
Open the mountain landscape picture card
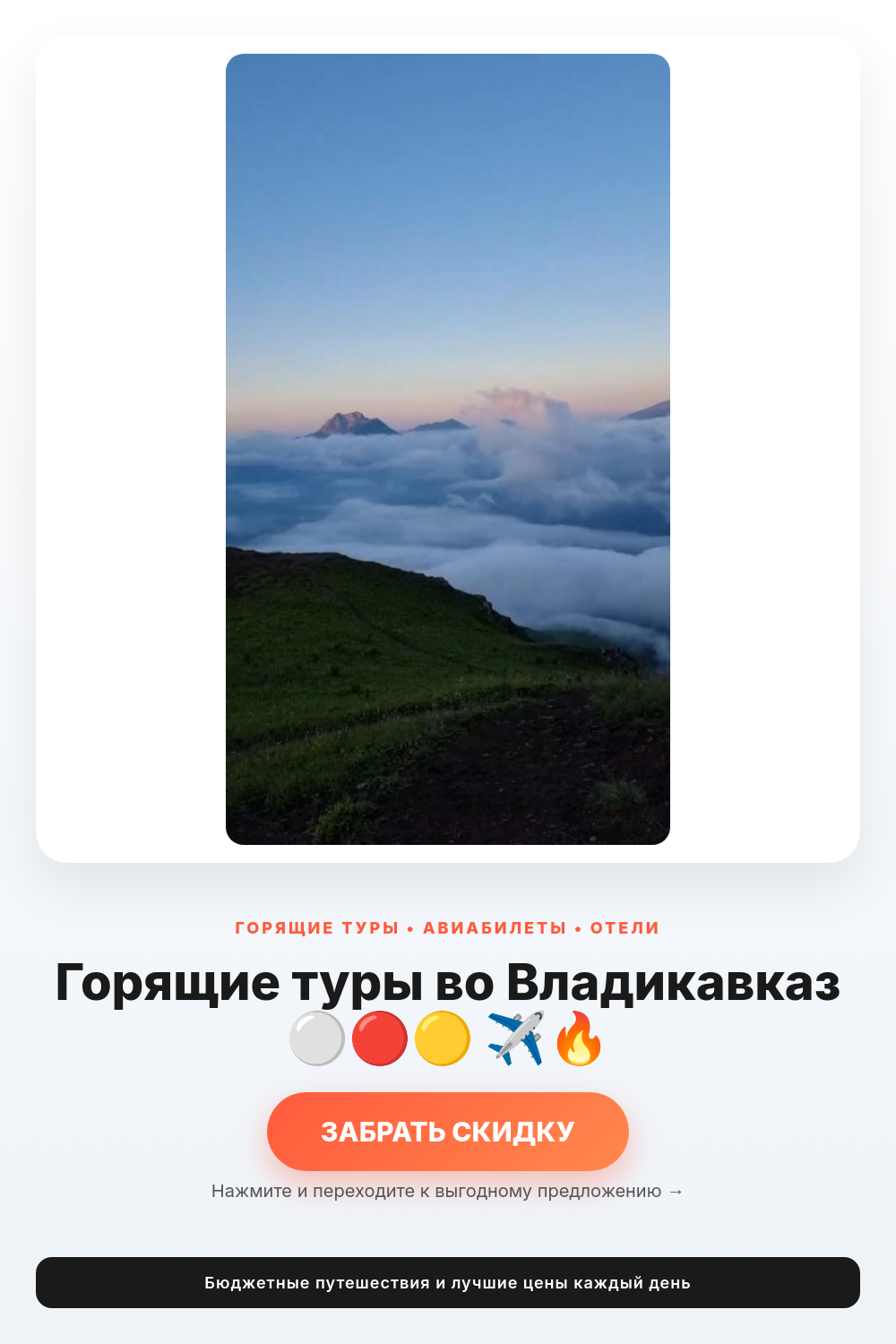click(448, 449)
